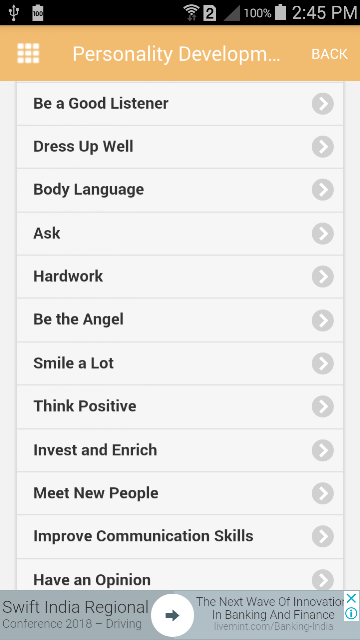360x640 pixels.
Task: Open Have an Opinion
Action: 180,575
